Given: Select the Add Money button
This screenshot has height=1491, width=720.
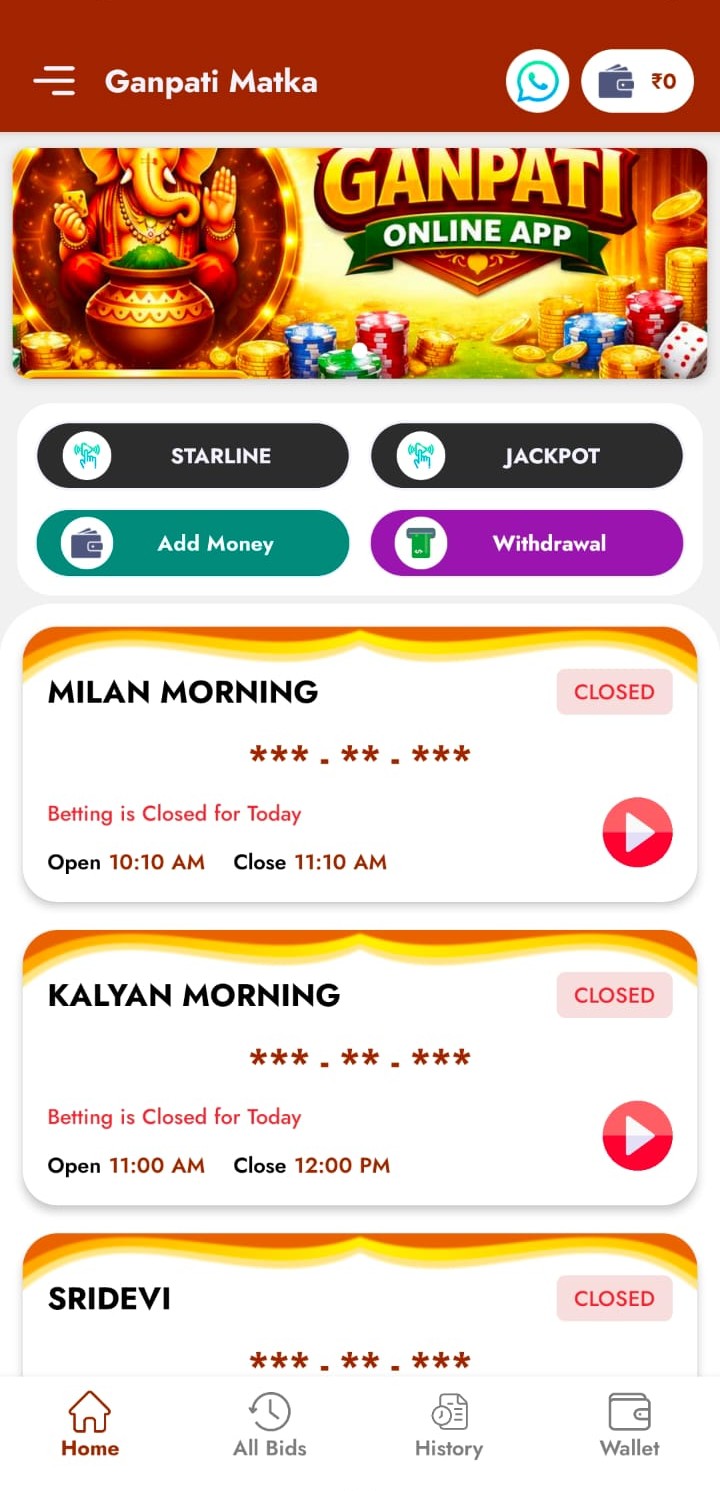Looking at the screenshot, I should click(193, 543).
